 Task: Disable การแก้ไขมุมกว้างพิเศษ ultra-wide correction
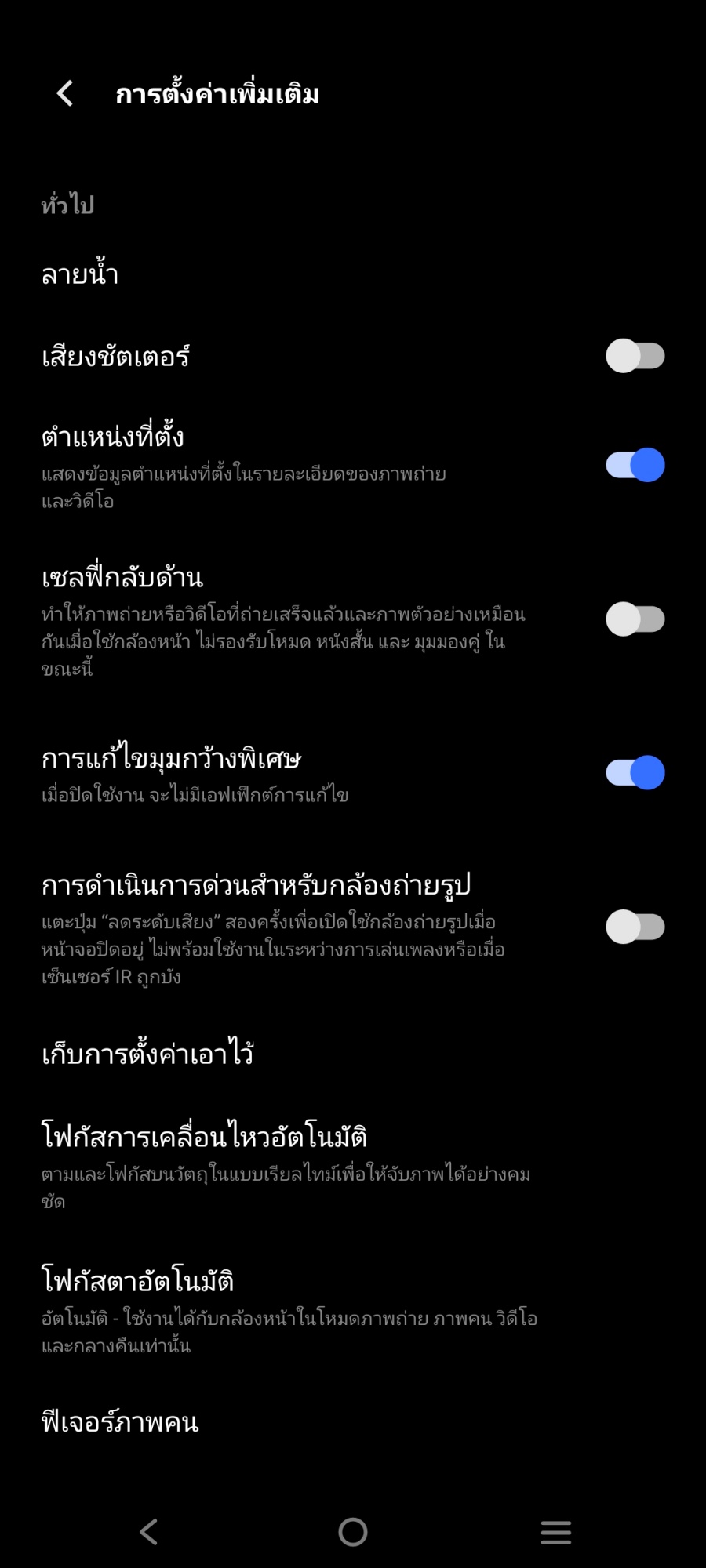(635, 773)
